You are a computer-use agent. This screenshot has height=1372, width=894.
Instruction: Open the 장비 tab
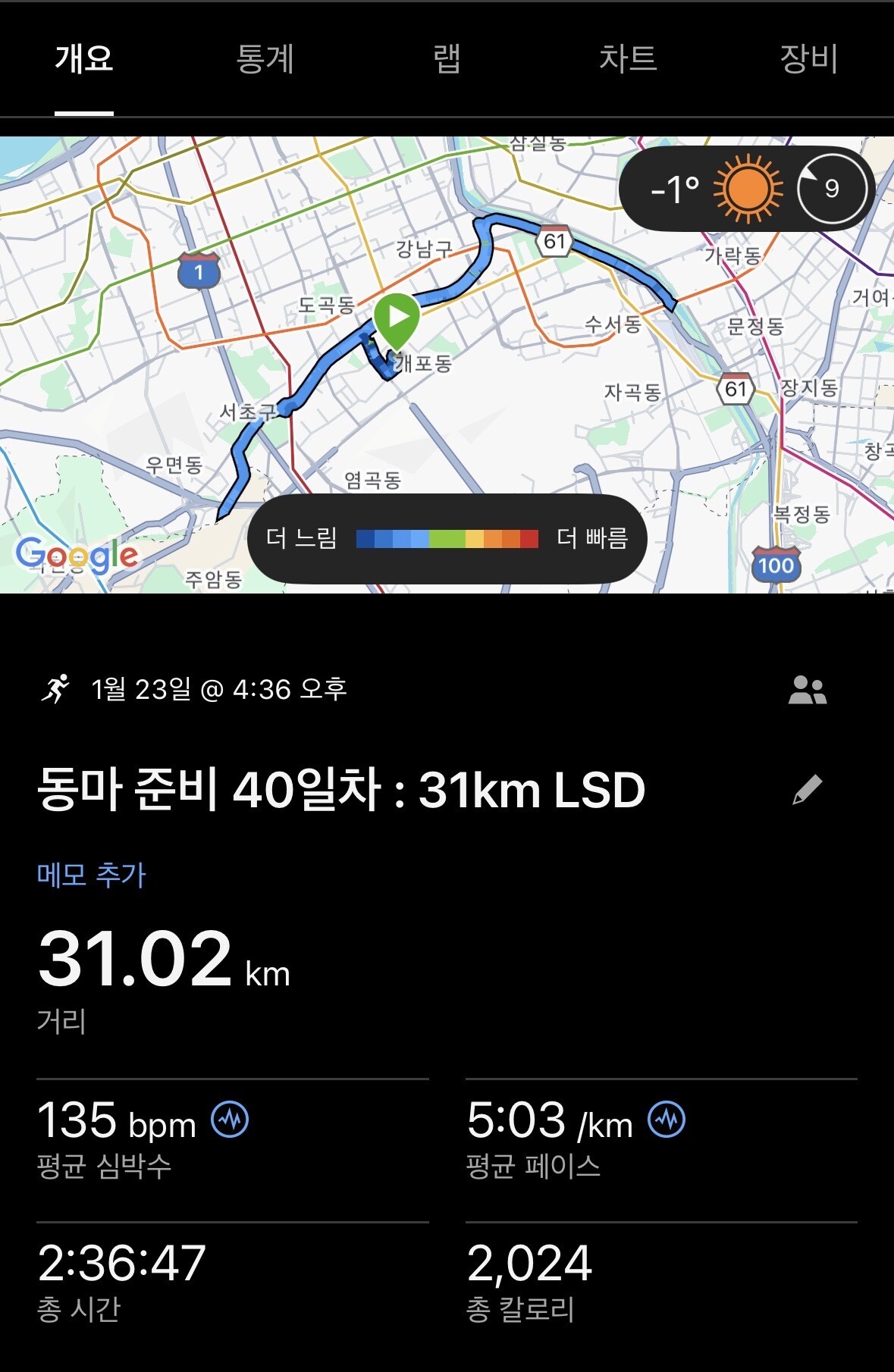click(x=808, y=59)
